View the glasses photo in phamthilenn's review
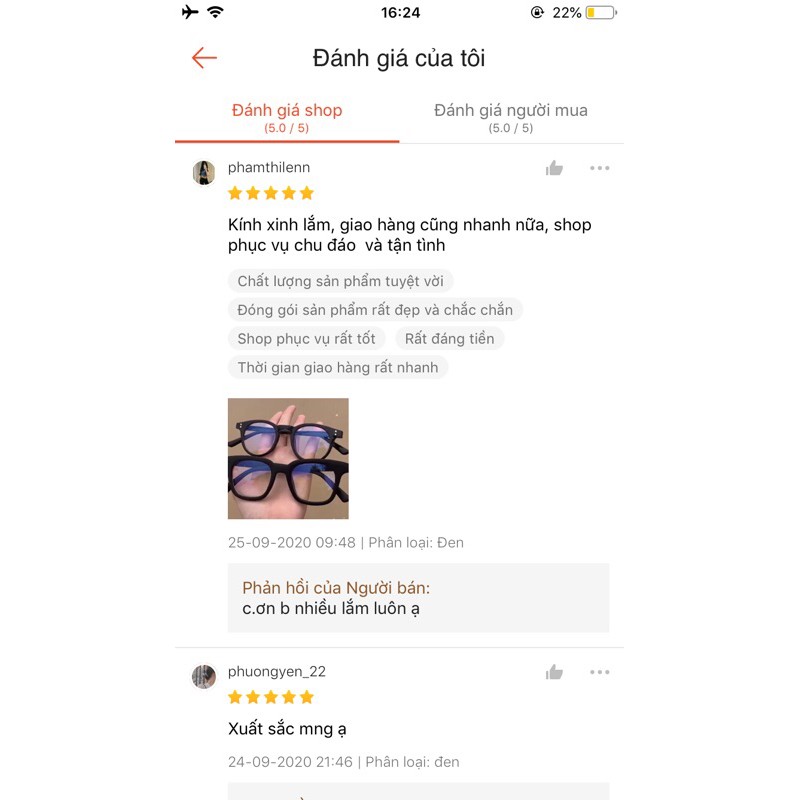800x800 pixels. (x=288, y=458)
